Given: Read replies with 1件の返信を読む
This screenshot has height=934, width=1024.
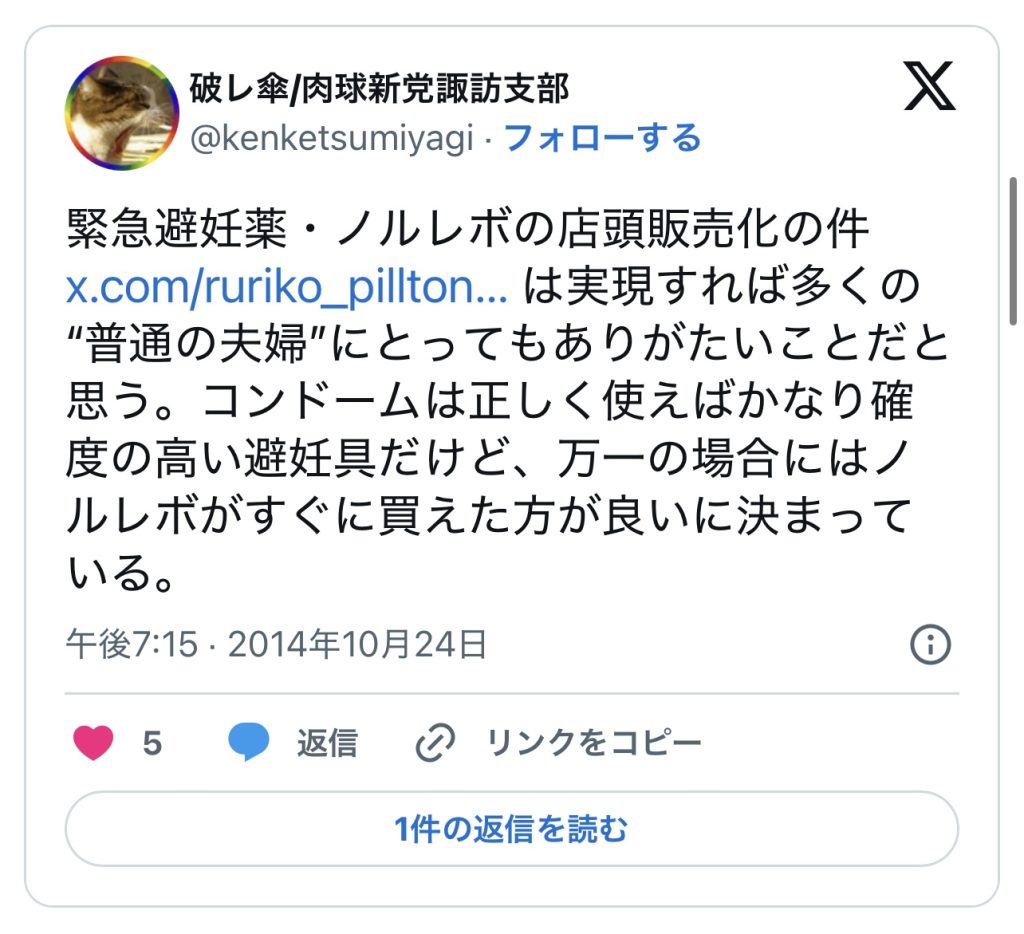Looking at the screenshot, I should click(511, 829).
